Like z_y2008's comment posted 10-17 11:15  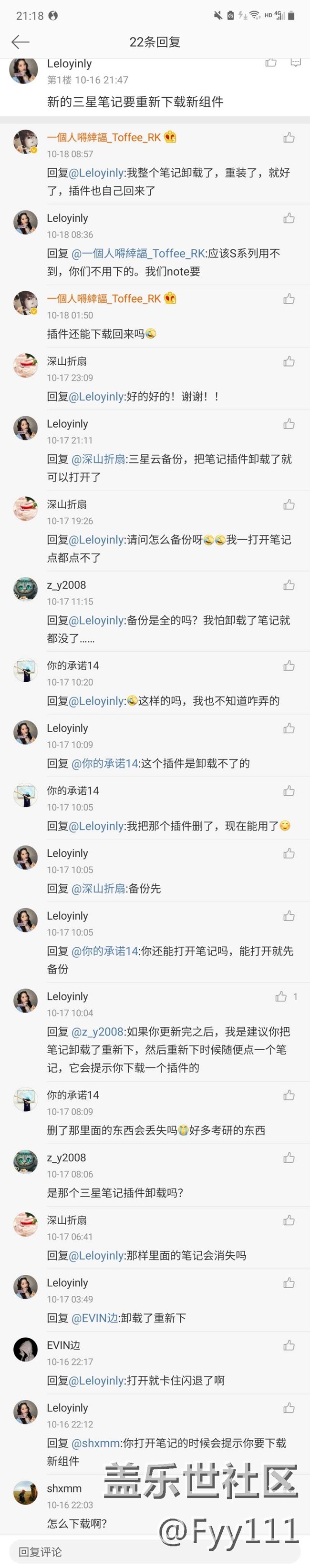tap(289, 585)
